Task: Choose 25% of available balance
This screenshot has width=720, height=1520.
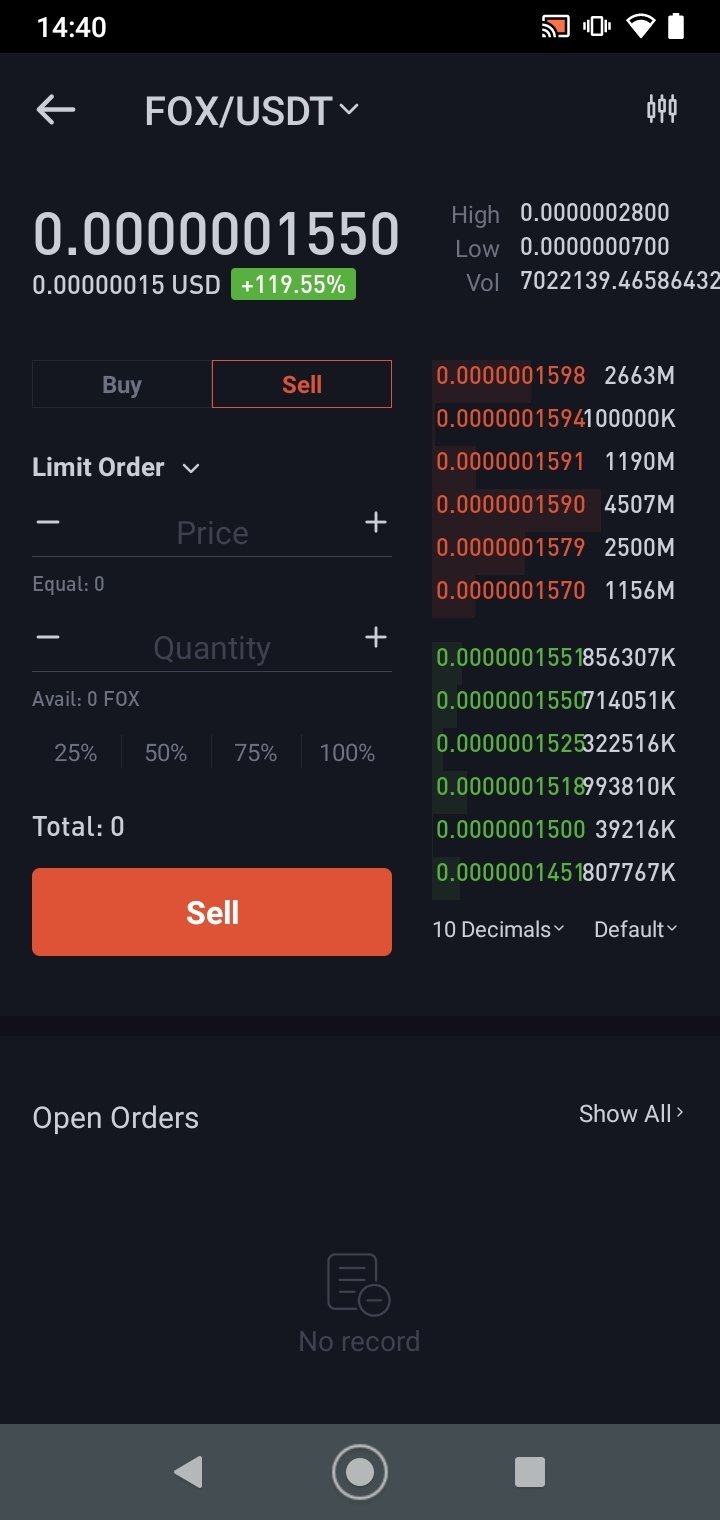Action: [x=76, y=753]
